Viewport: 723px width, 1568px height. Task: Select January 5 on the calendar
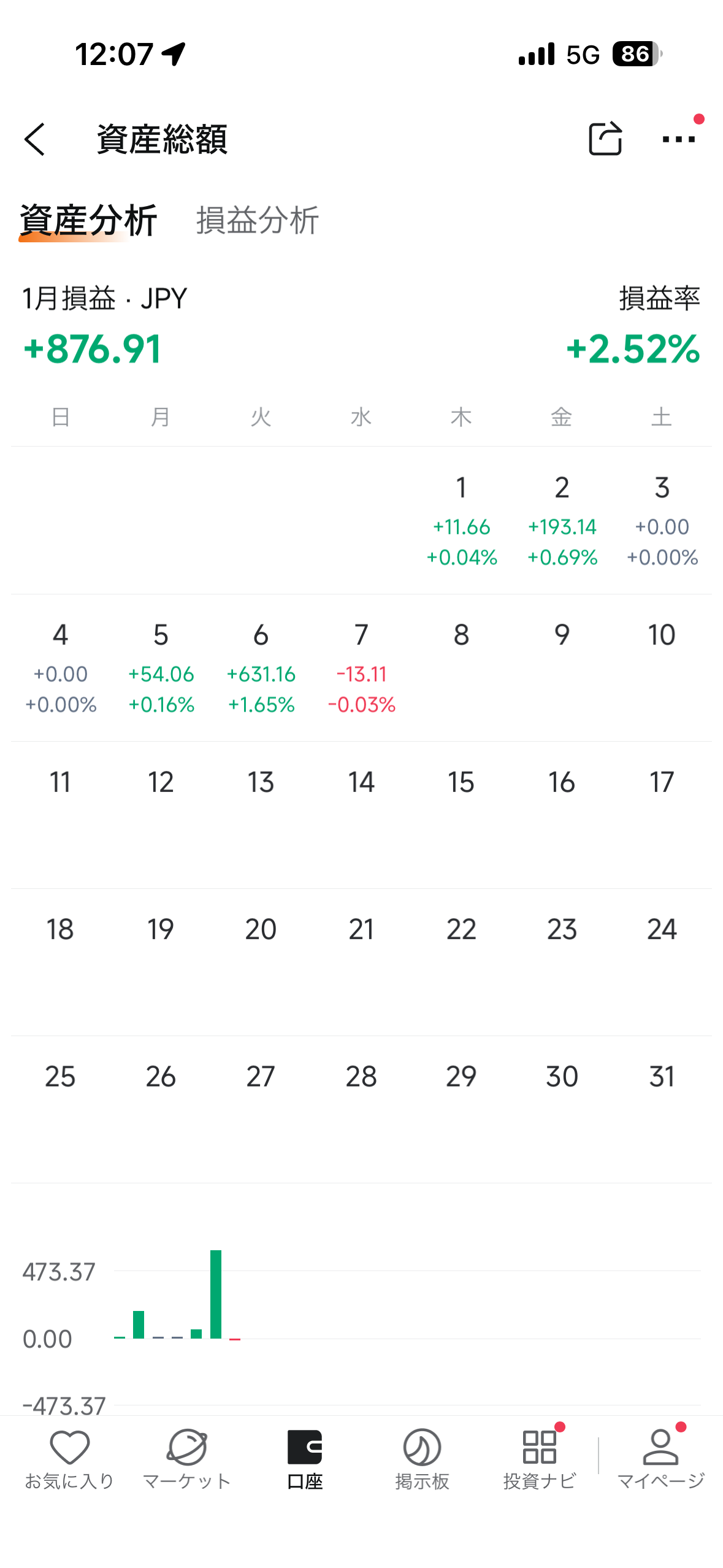pyautogui.click(x=161, y=667)
